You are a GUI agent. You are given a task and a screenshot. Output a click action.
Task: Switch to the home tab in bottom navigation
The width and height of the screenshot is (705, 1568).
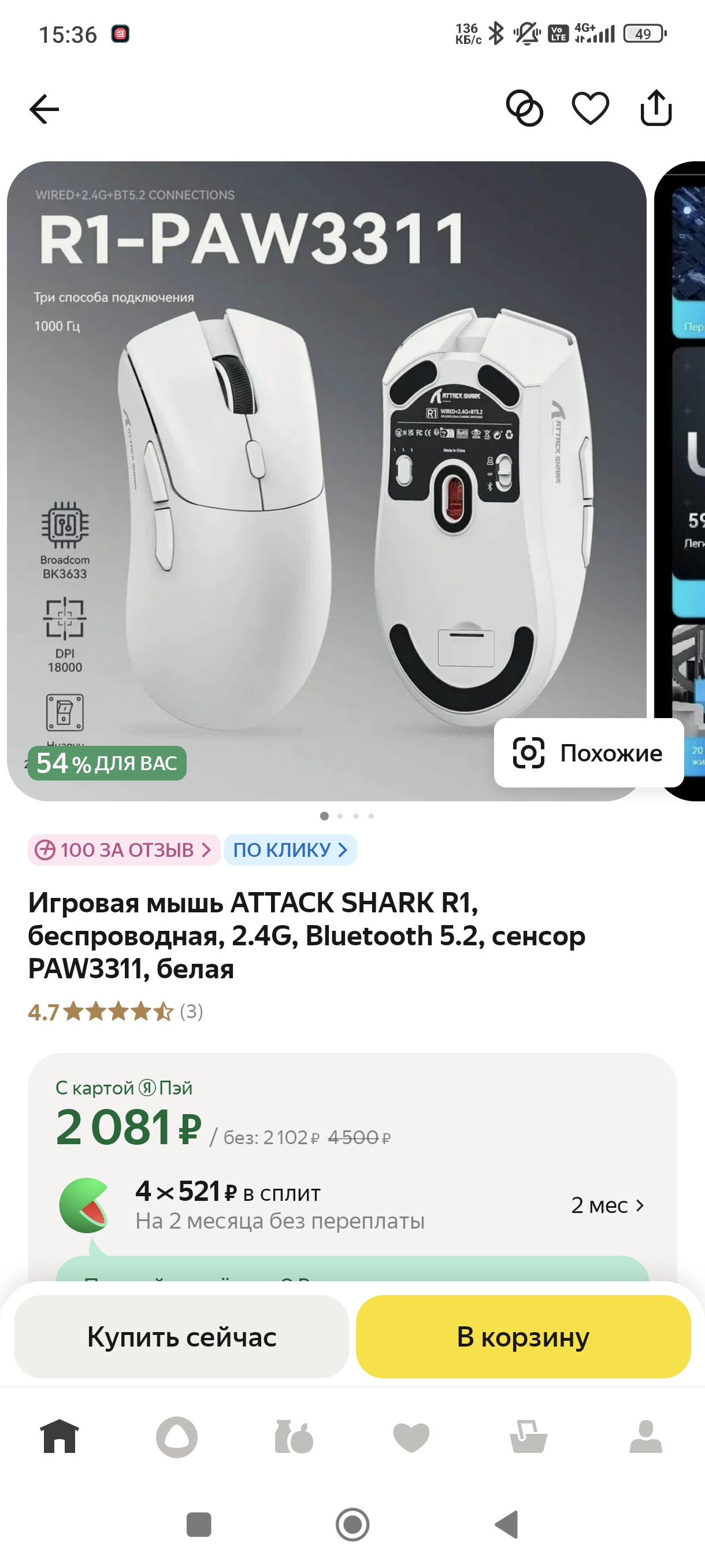(60, 1437)
